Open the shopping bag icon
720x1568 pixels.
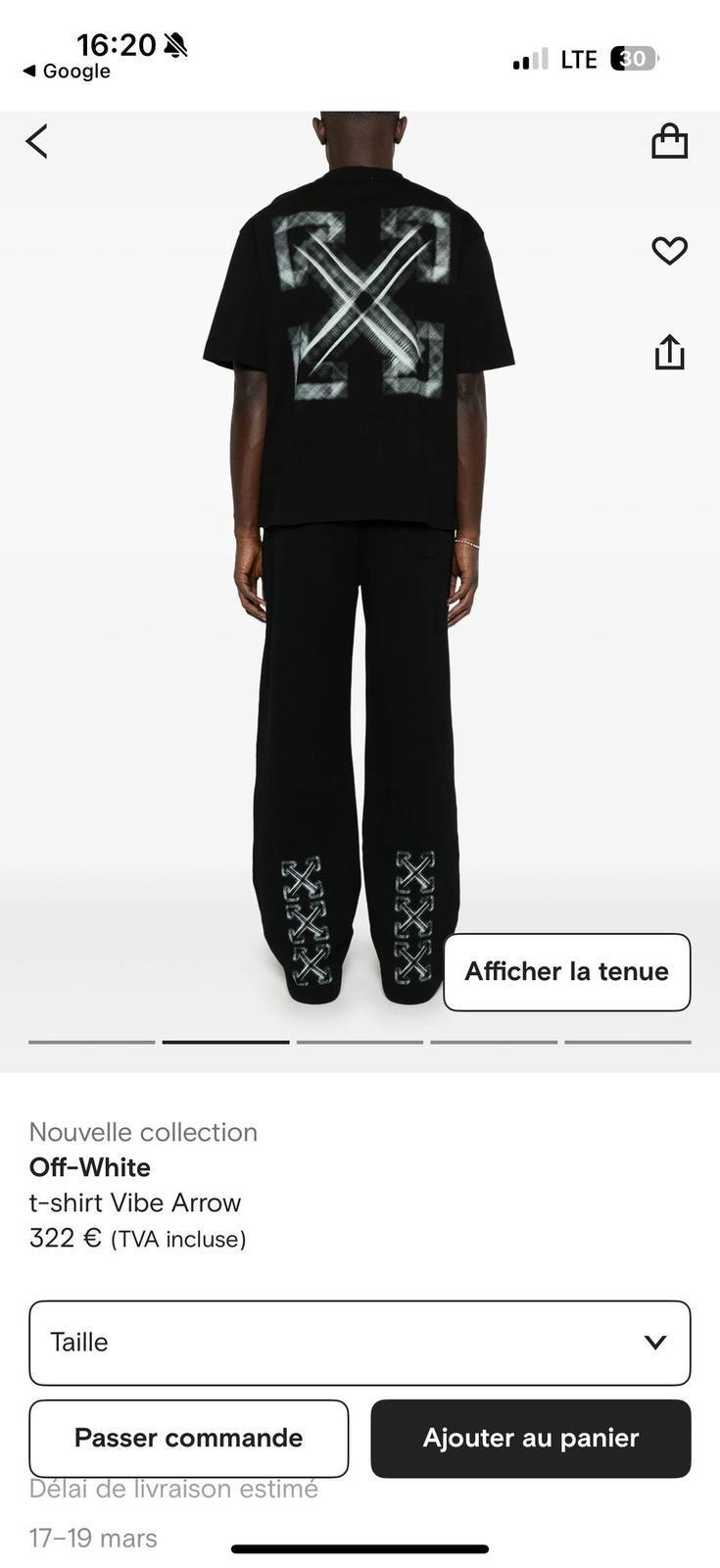(669, 140)
